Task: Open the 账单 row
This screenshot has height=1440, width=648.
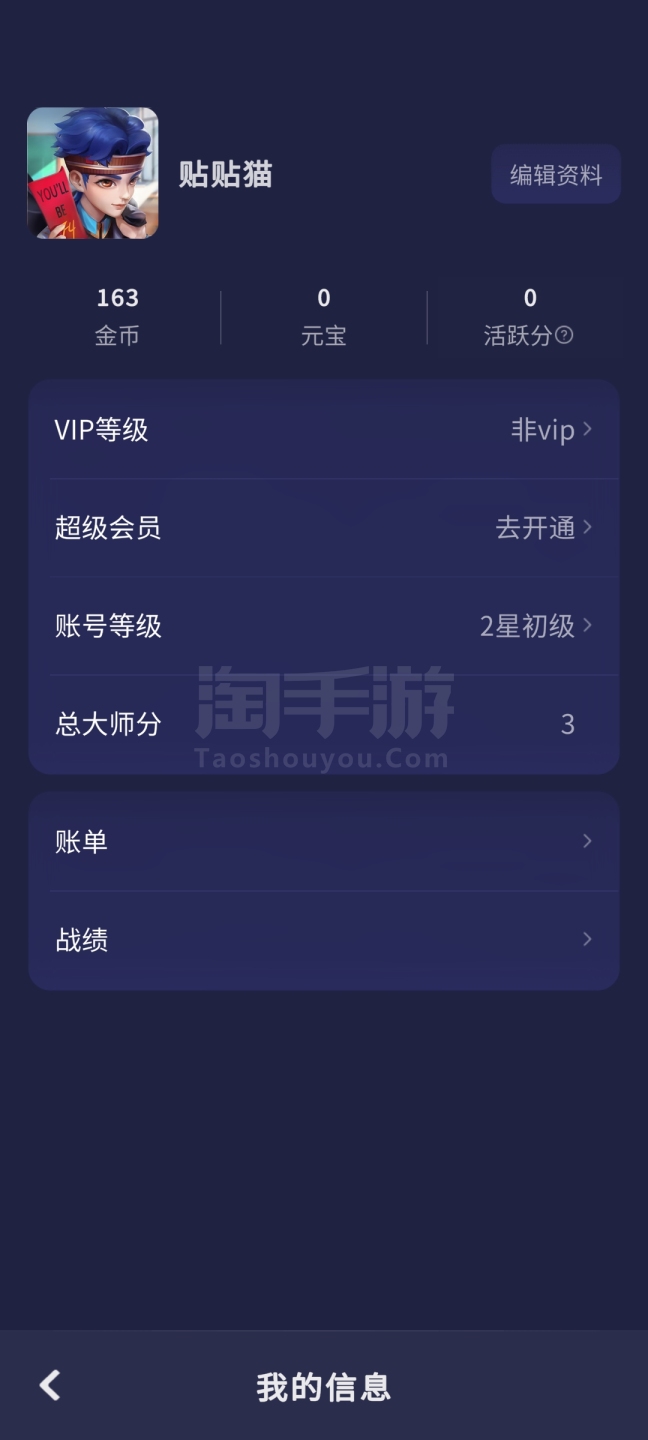Action: 323,841
